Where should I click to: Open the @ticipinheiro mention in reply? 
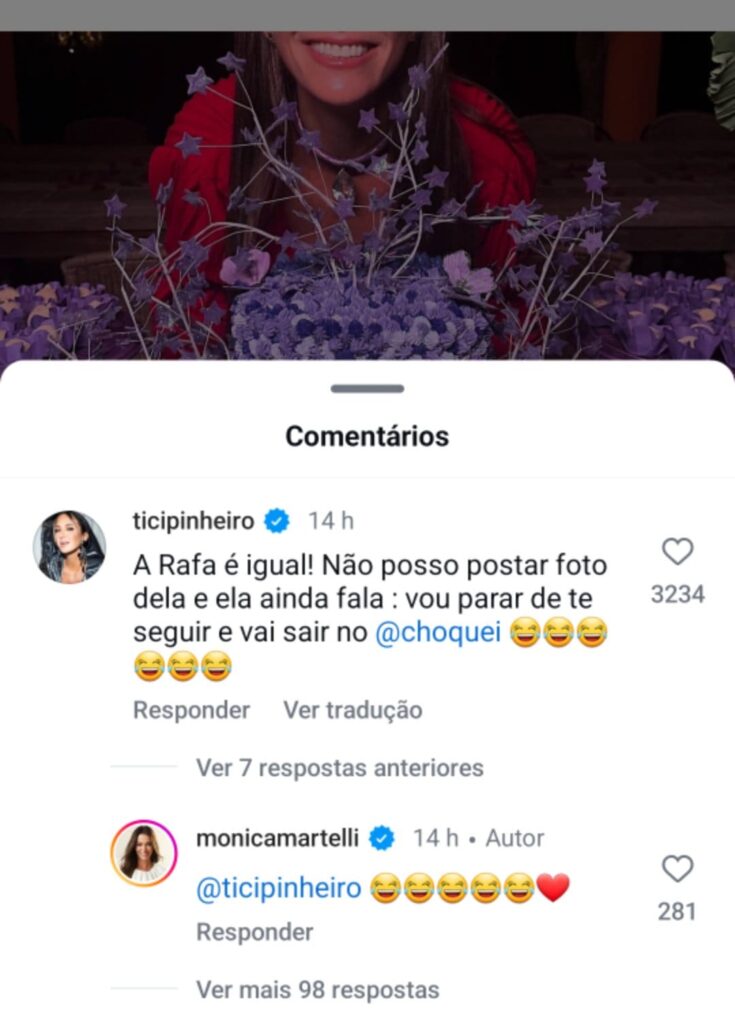(x=278, y=888)
